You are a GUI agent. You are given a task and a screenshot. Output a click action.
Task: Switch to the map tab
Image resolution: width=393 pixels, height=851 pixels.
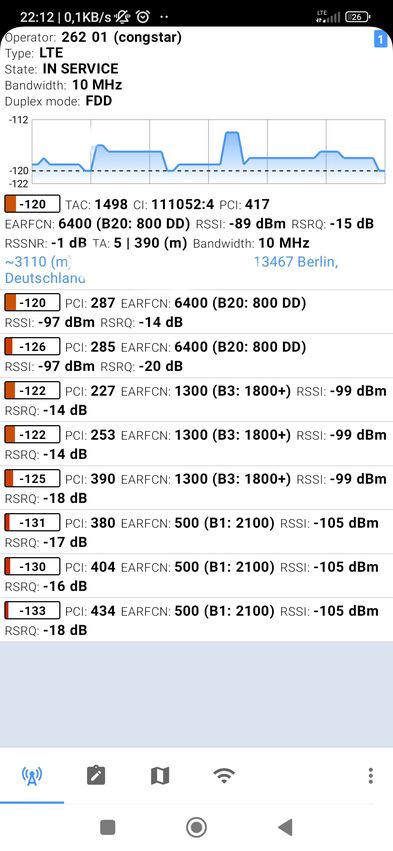pyautogui.click(x=160, y=776)
